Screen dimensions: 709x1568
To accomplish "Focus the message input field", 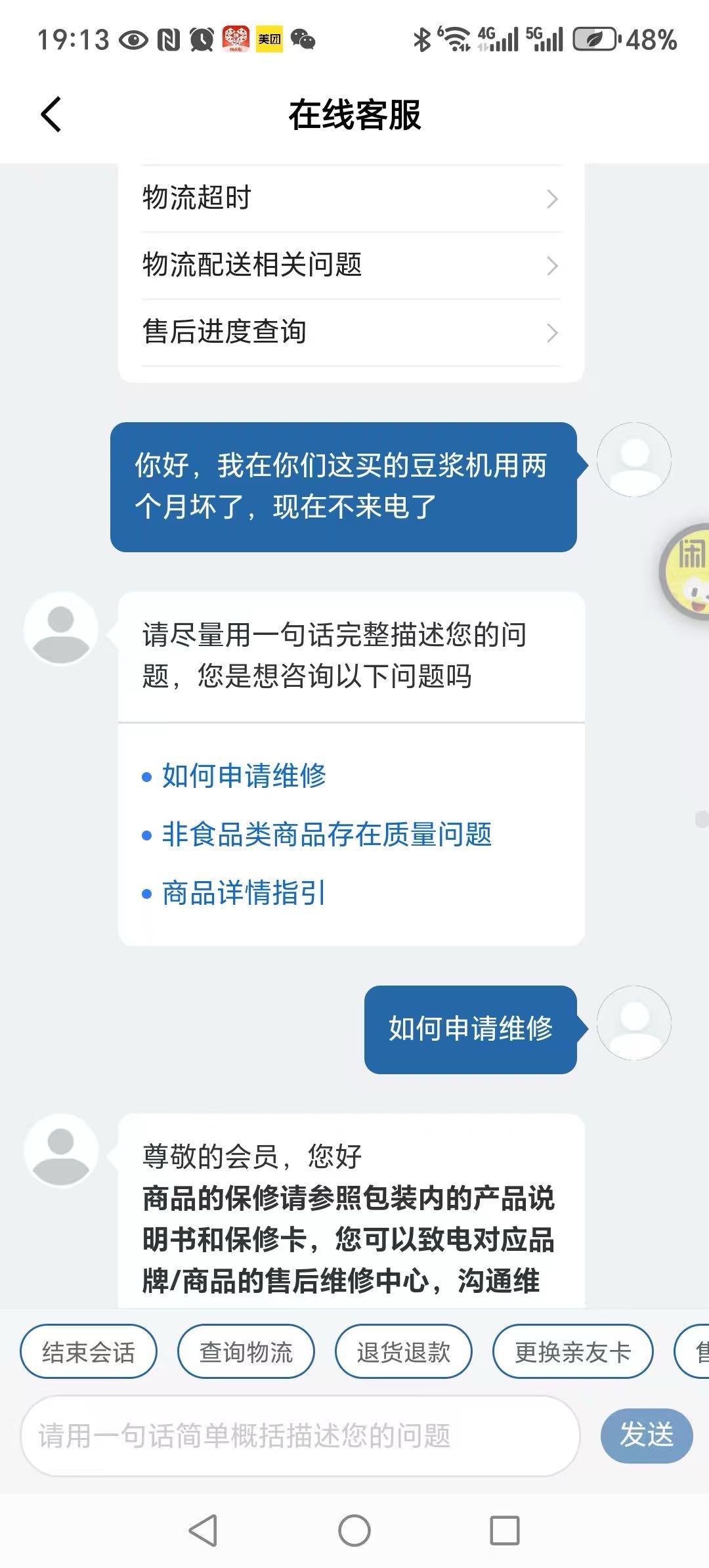I will click(x=301, y=1436).
